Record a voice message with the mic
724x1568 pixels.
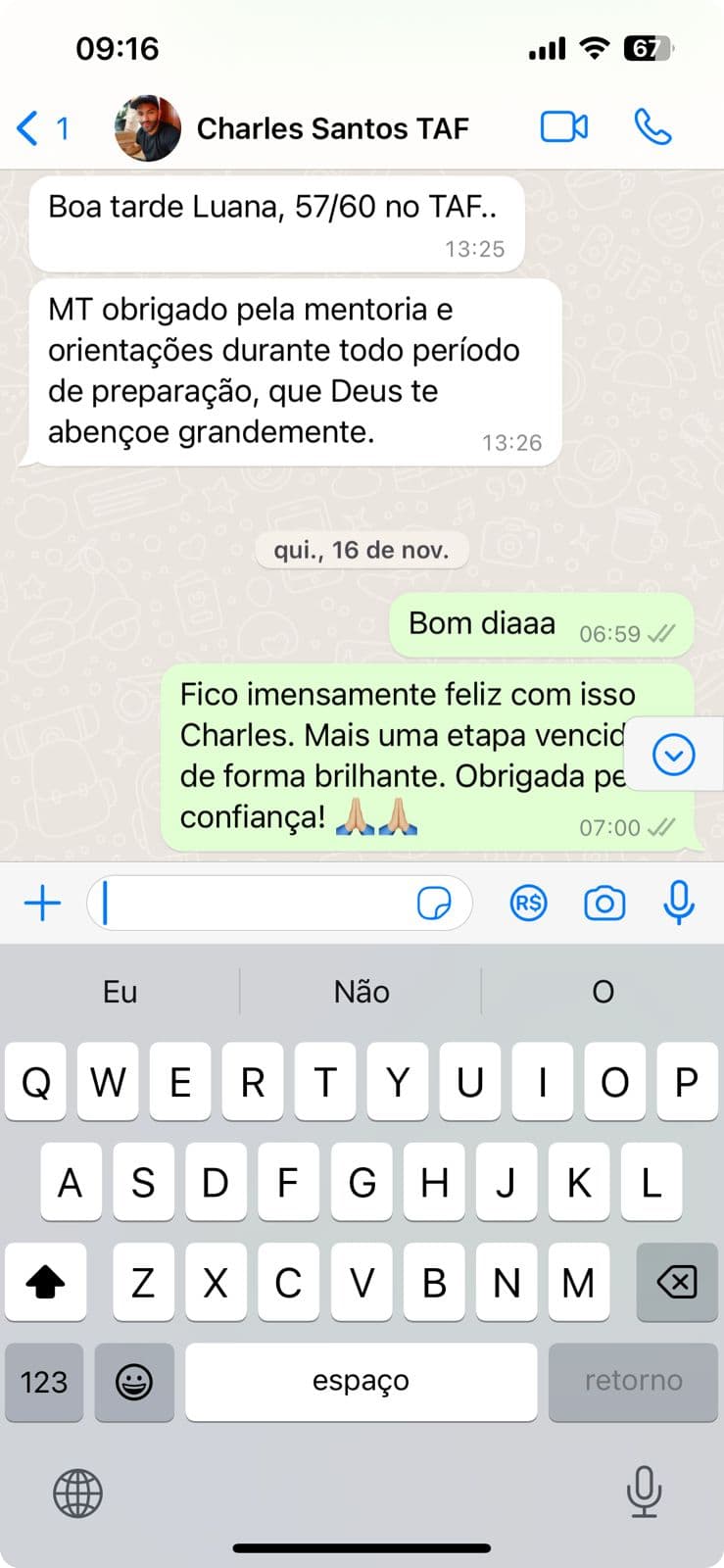pyautogui.click(x=679, y=903)
